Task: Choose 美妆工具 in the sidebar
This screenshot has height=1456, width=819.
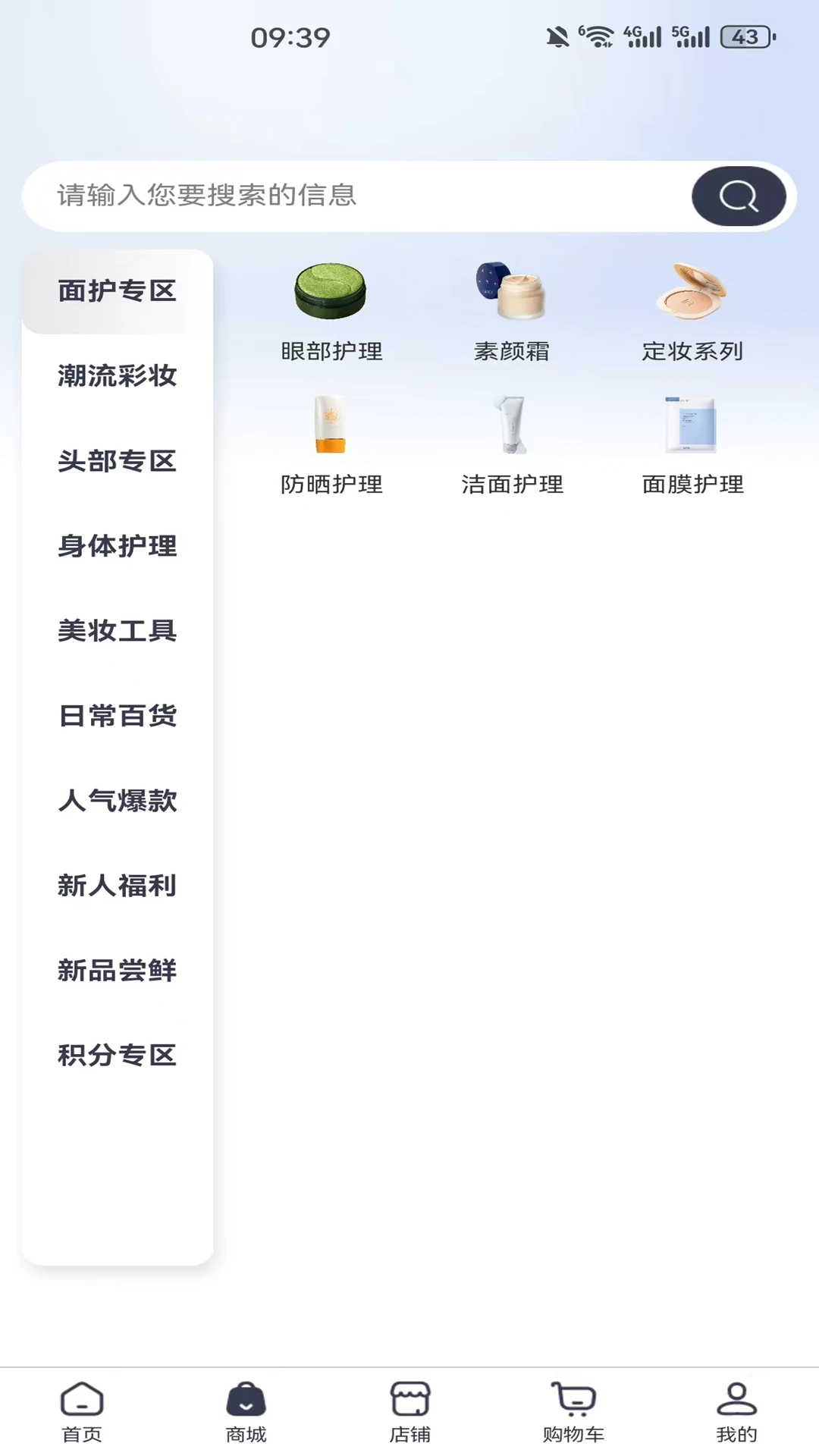Action: coord(118,631)
